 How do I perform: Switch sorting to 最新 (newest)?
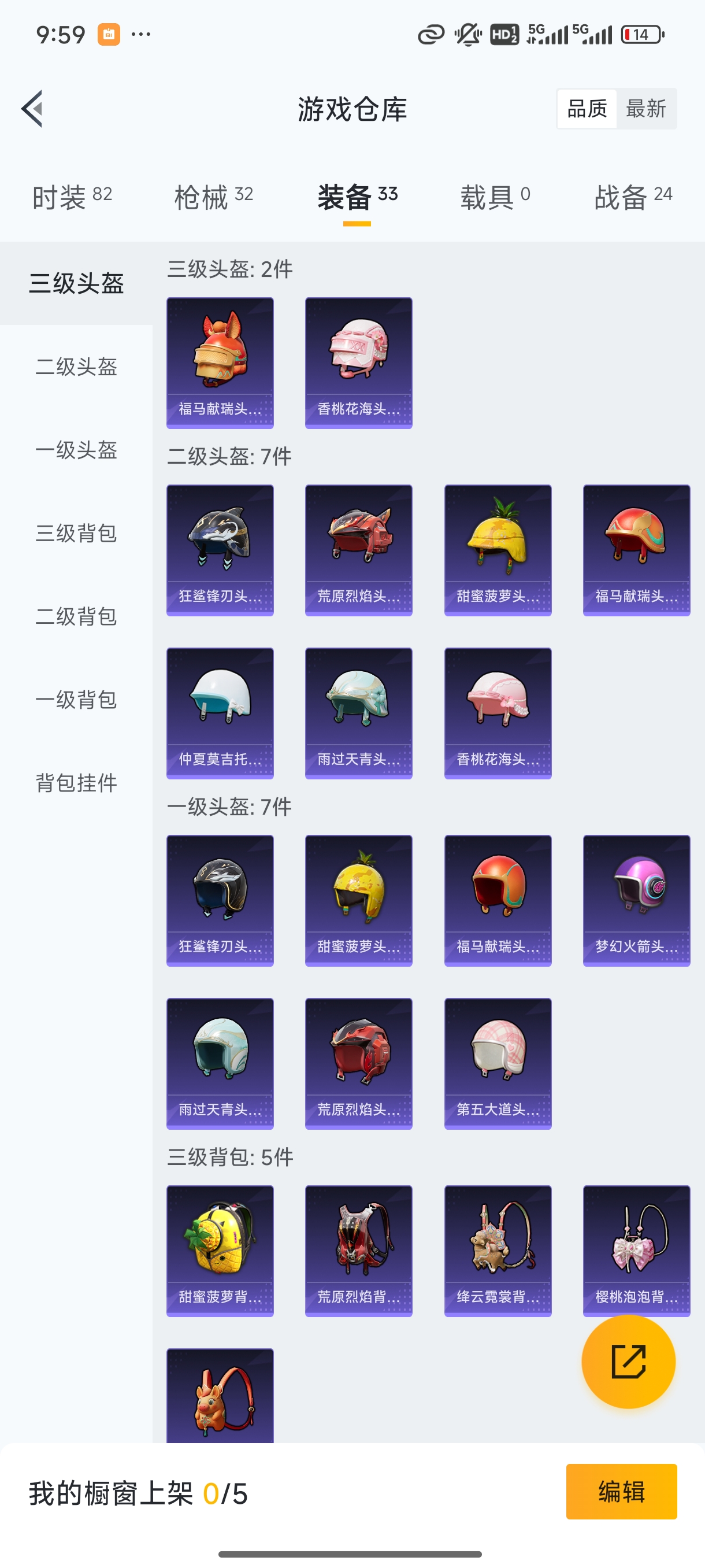[x=647, y=108]
